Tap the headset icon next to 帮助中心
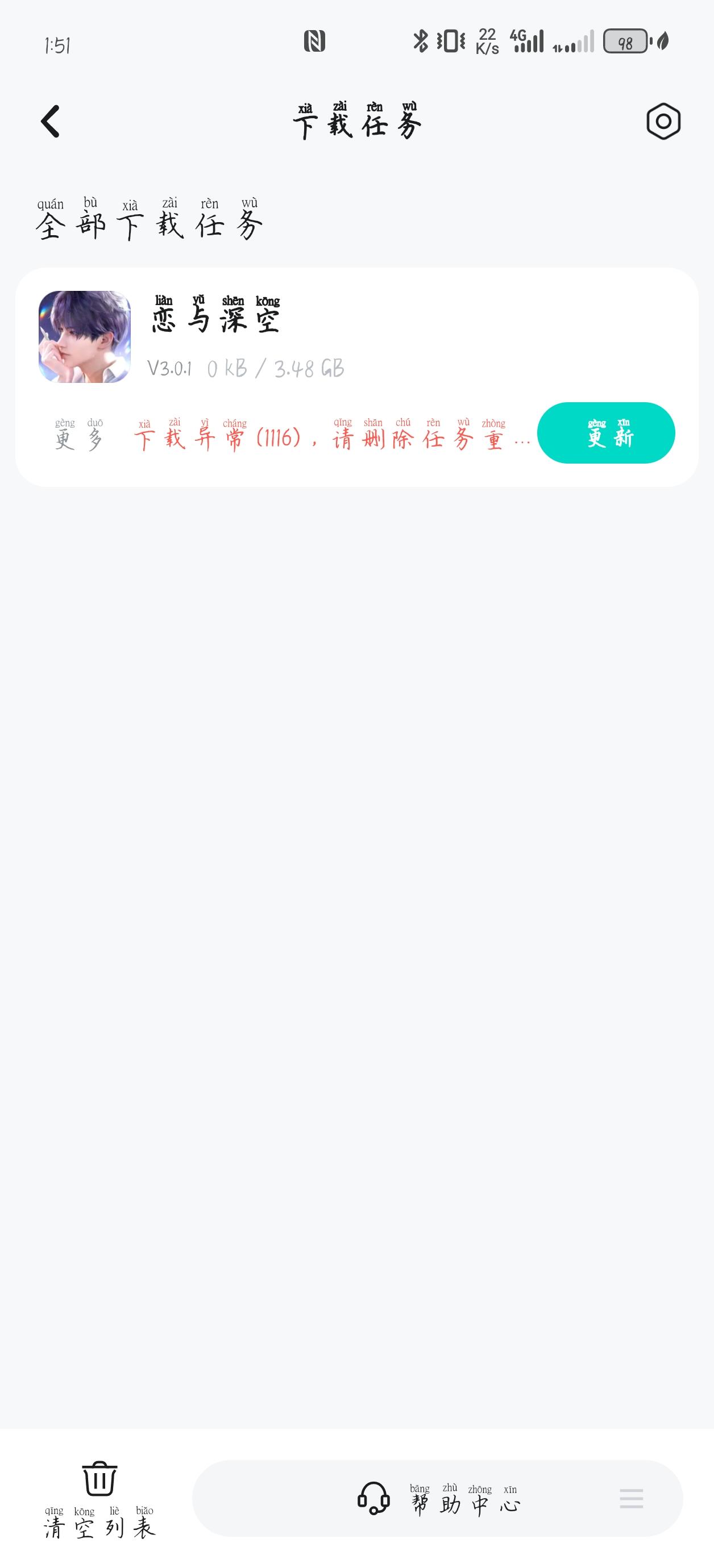The height and width of the screenshot is (1568, 714). point(373,1500)
